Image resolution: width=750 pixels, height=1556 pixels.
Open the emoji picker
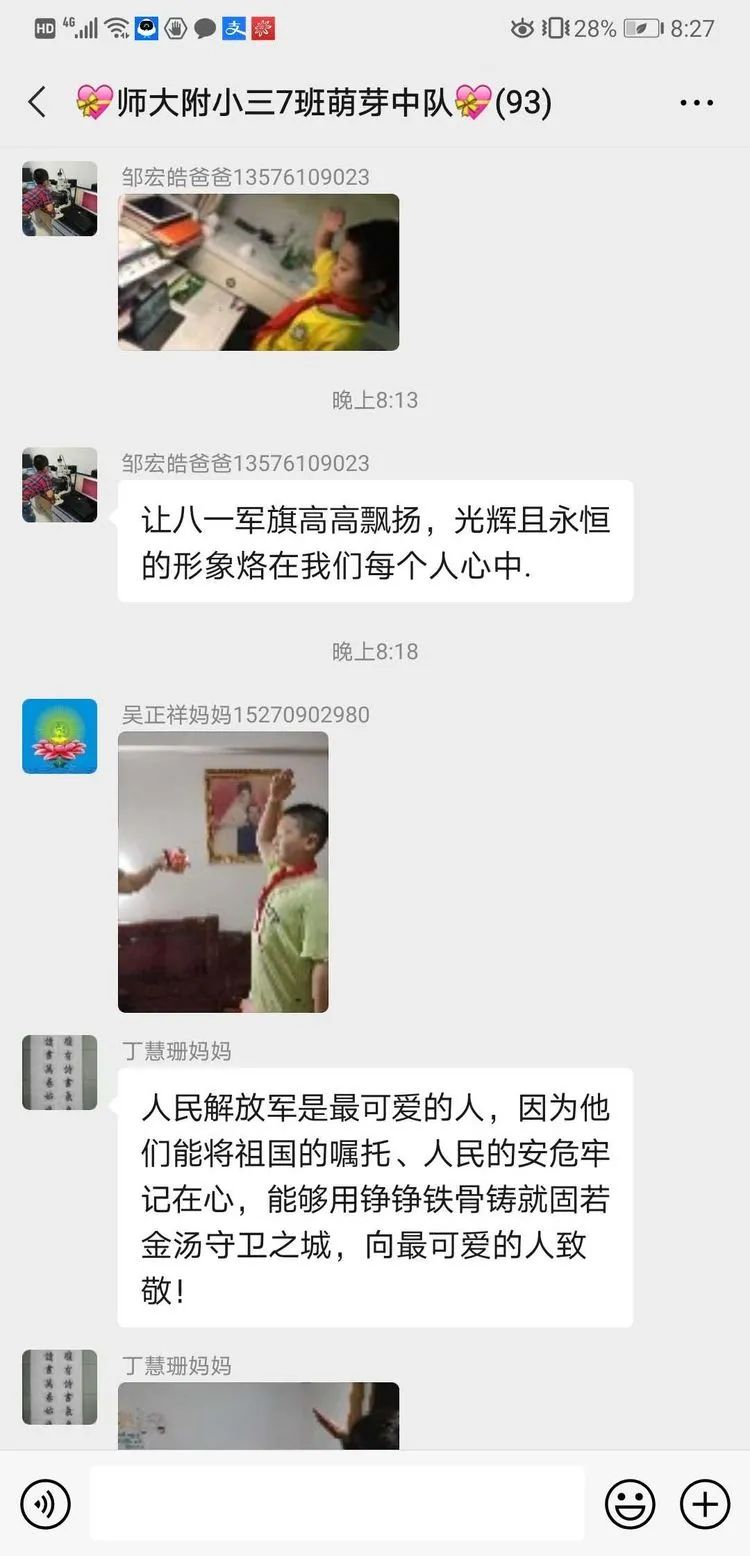[630, 1504]
